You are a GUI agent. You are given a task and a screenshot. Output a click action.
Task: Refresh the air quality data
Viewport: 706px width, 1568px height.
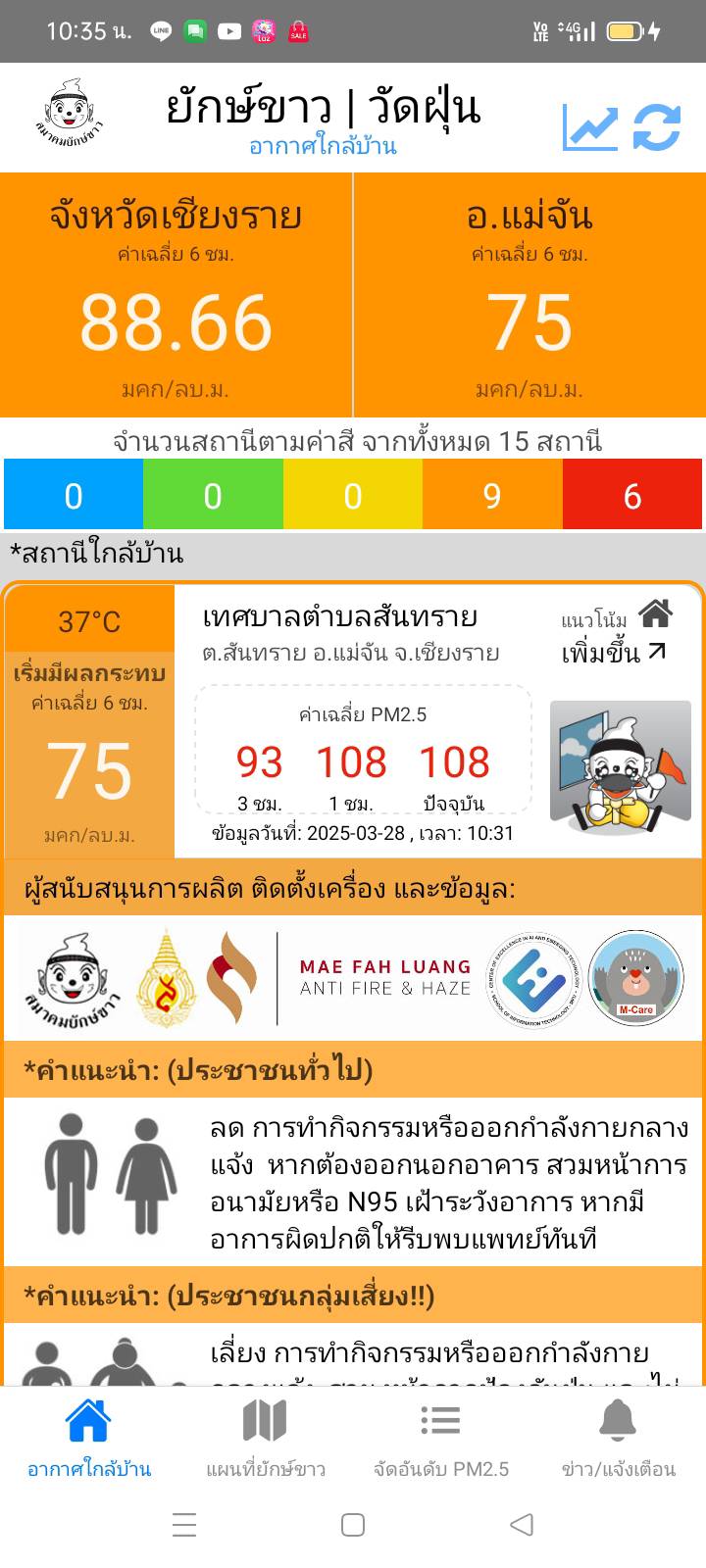coord(656,128)
